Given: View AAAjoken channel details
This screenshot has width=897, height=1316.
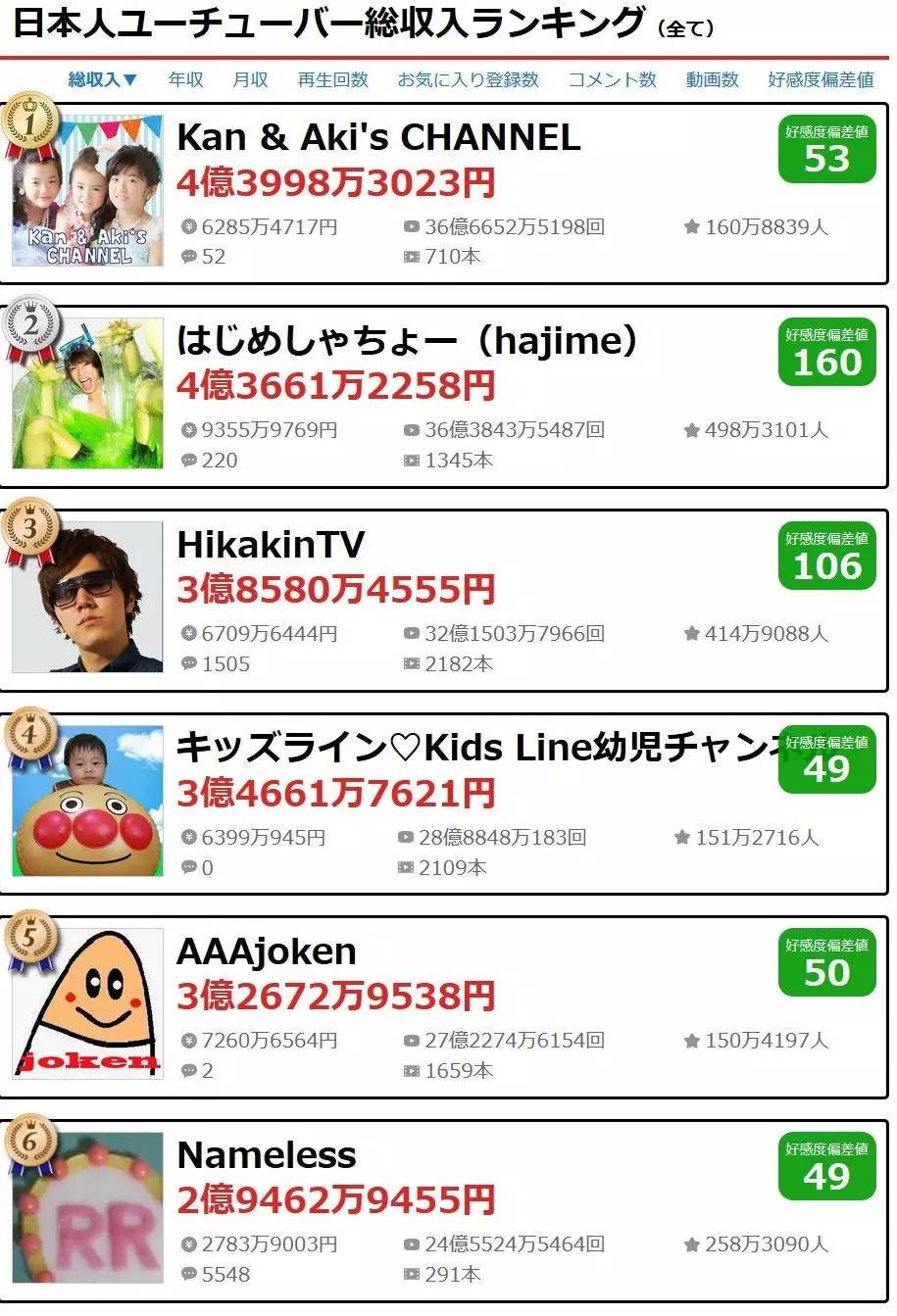Looking at the screenshot, I should click(266, 951).
